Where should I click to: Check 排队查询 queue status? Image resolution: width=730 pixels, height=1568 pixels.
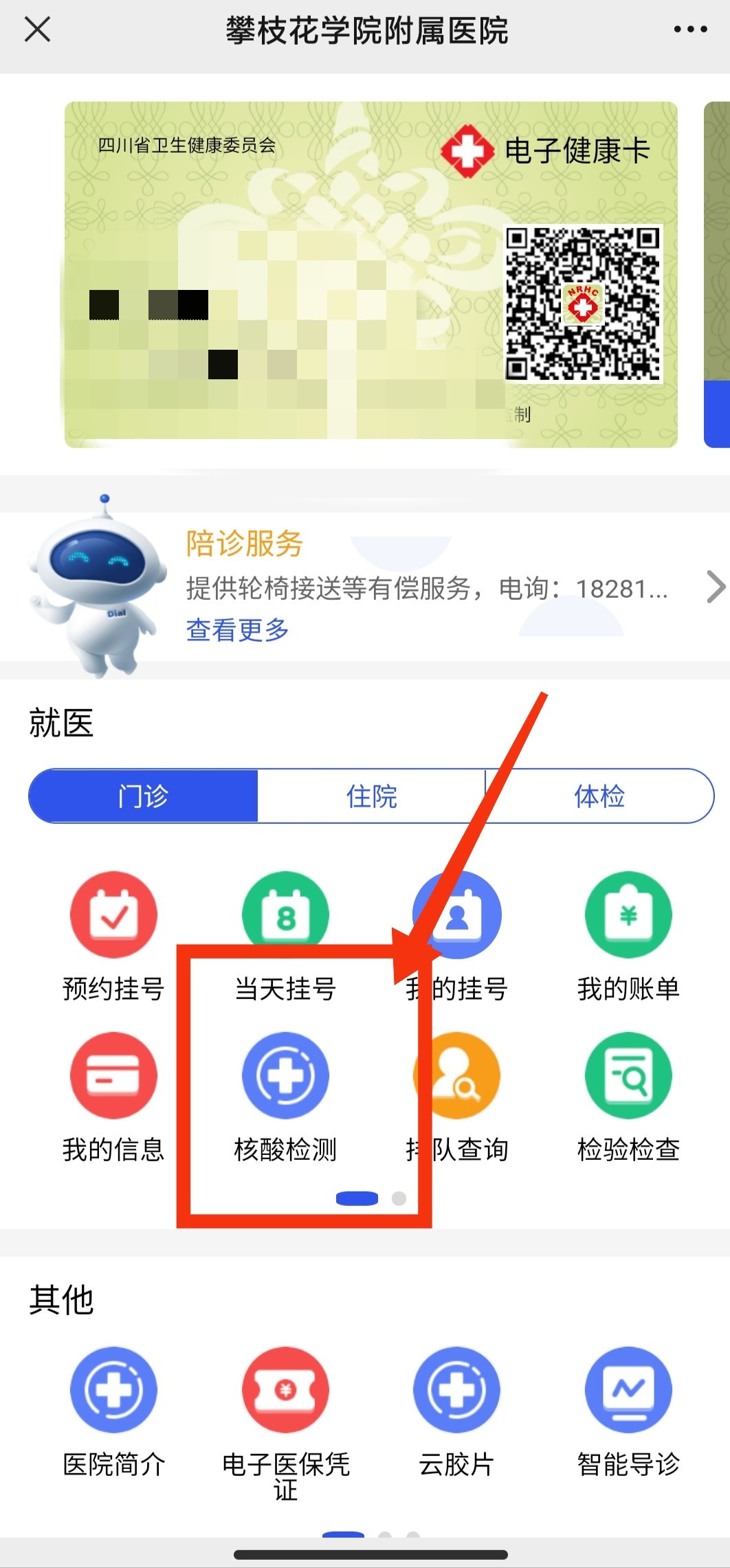[456, 1096]
